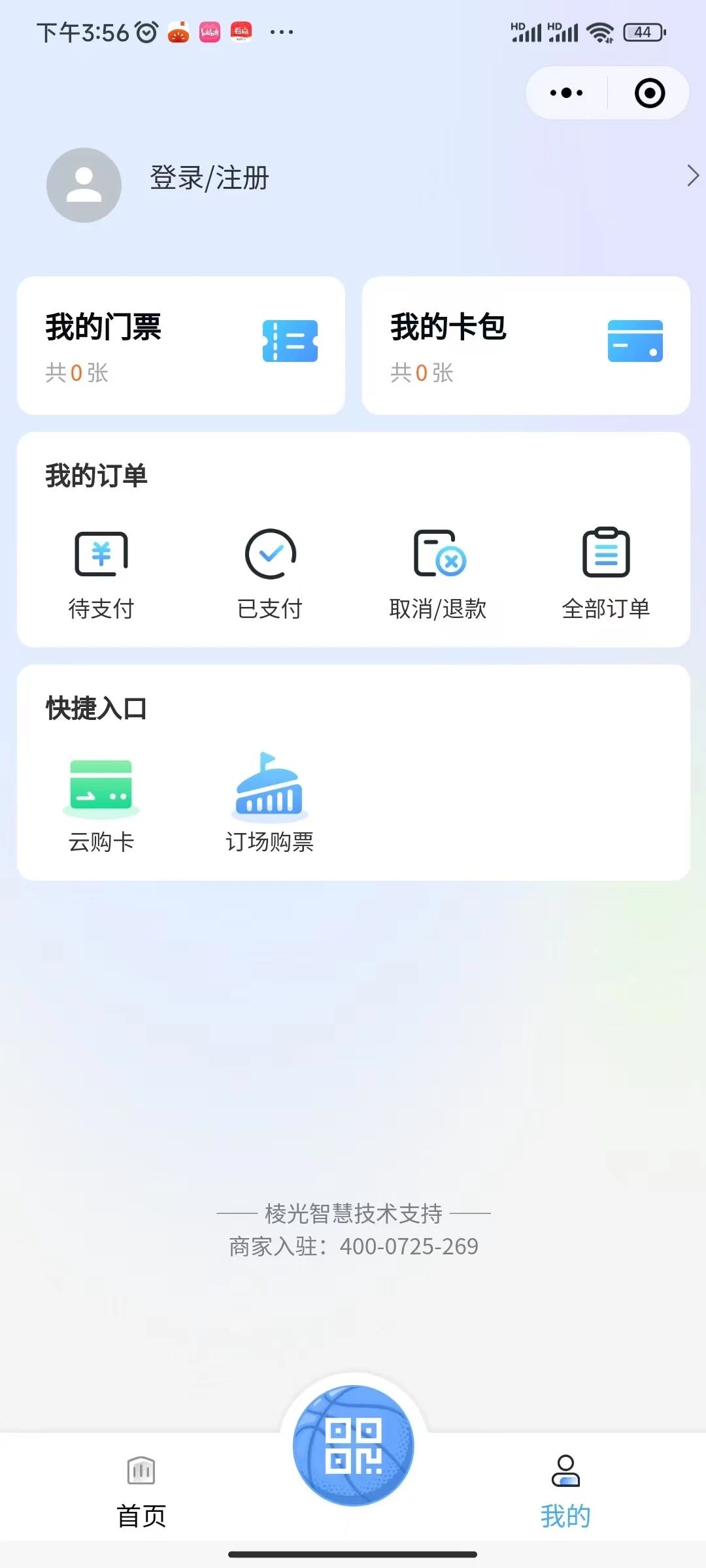Open the 我的卡包 card
Viewport: 706px width, 1568px height.
click(x=526, y=346)
